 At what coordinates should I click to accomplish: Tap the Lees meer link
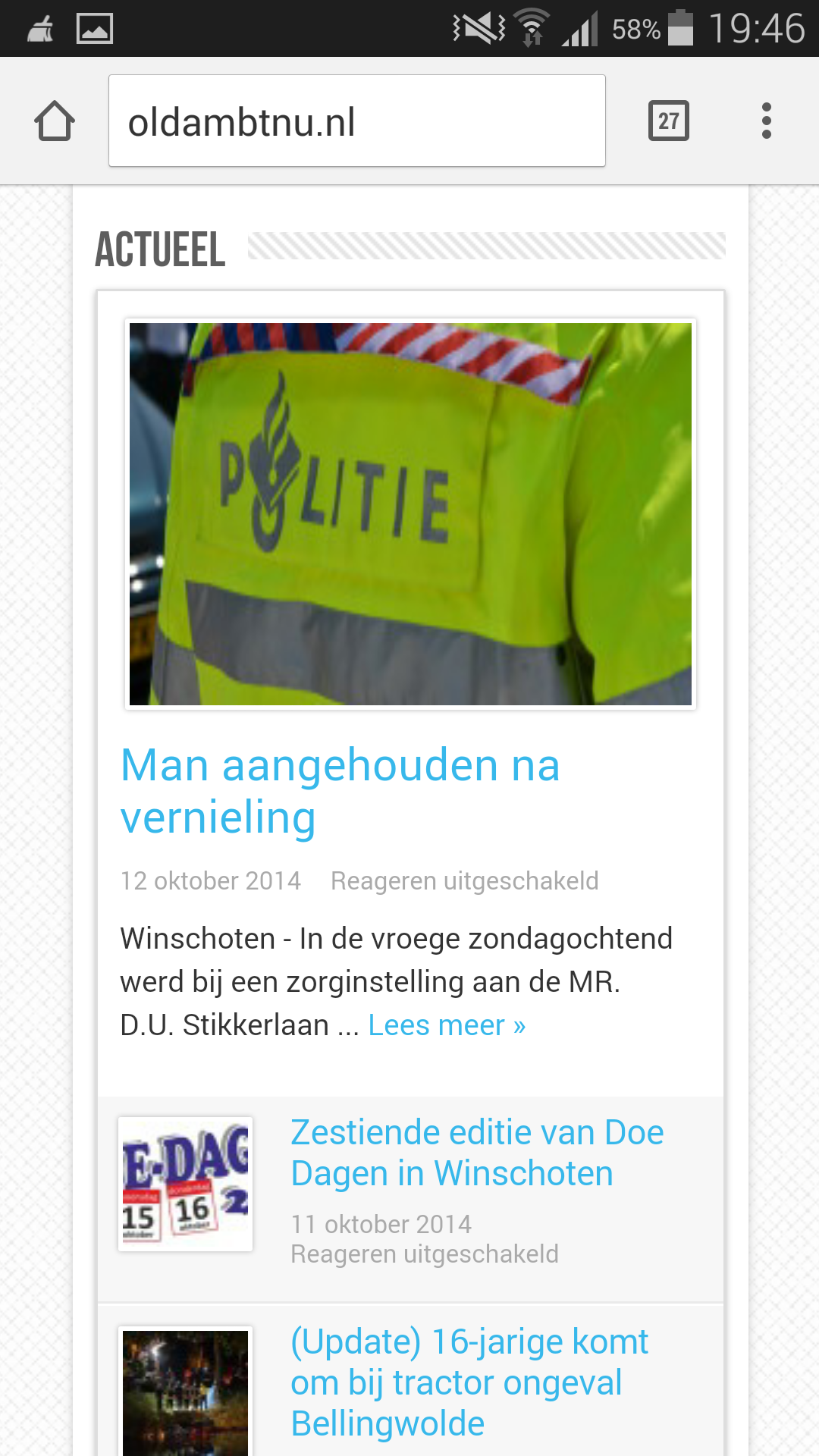(x=447, y=1025)
